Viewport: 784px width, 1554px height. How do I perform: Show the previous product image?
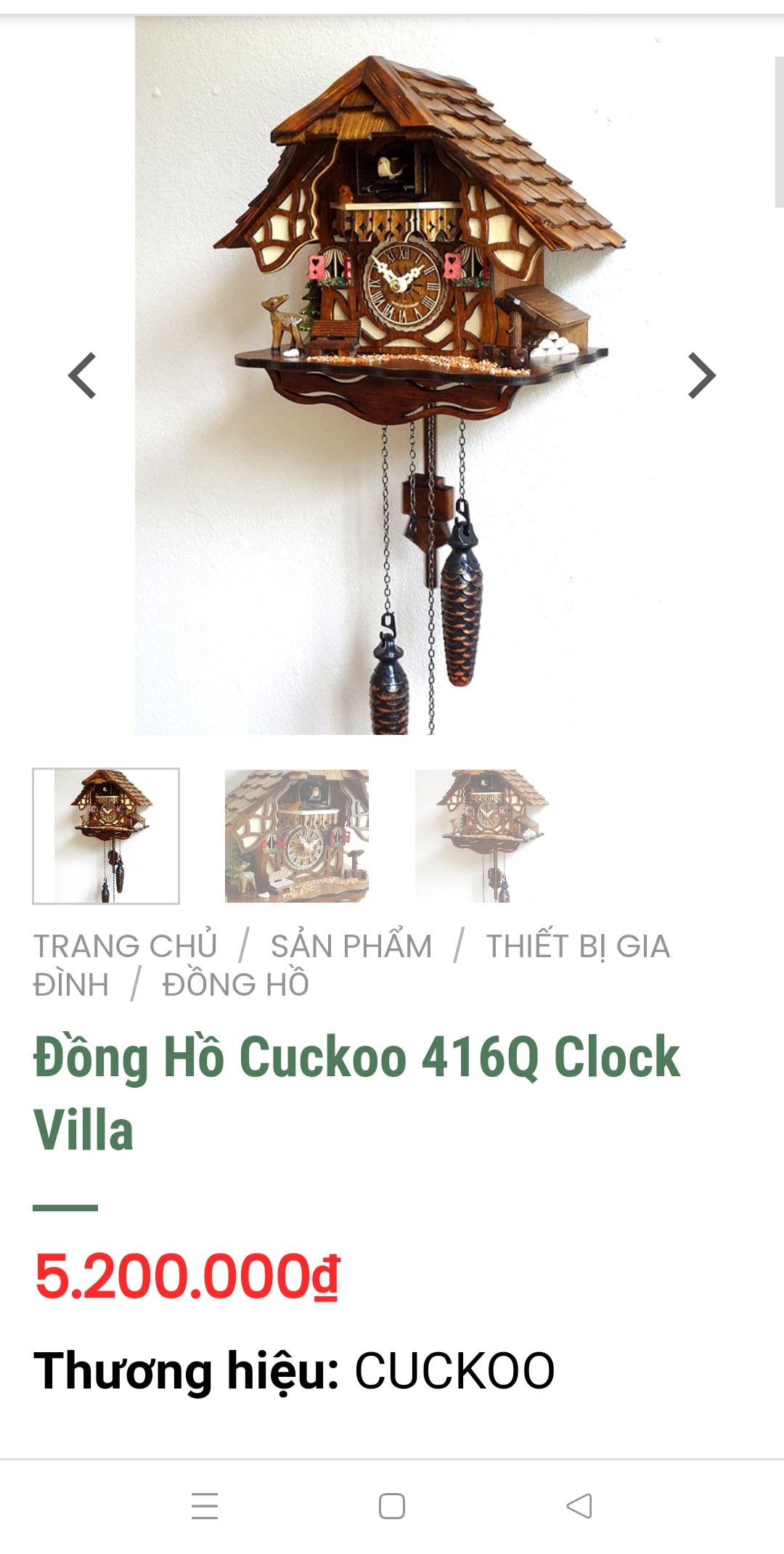tap(82, 375)
